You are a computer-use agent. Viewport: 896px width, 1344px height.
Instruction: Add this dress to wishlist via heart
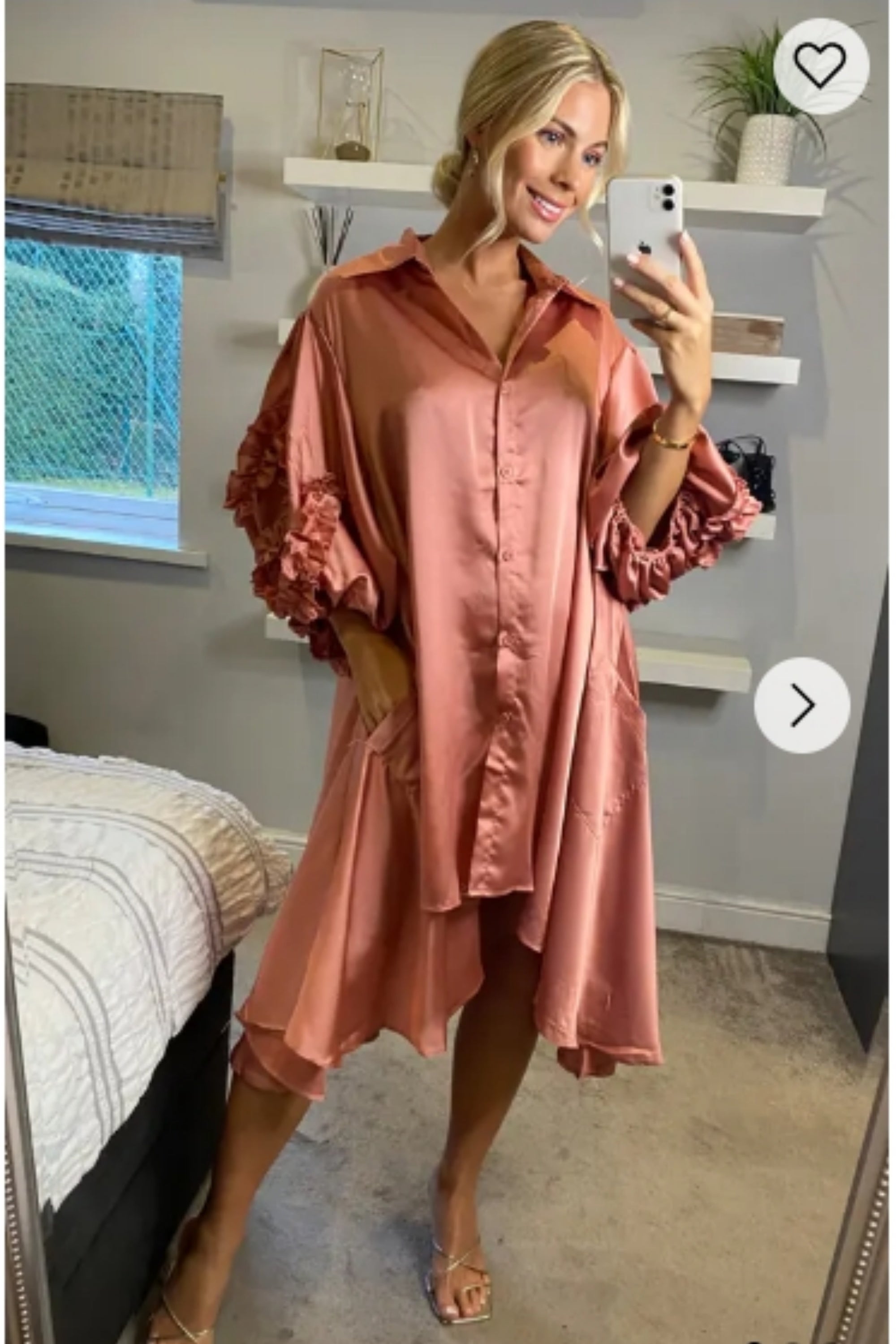coord(821,66)
